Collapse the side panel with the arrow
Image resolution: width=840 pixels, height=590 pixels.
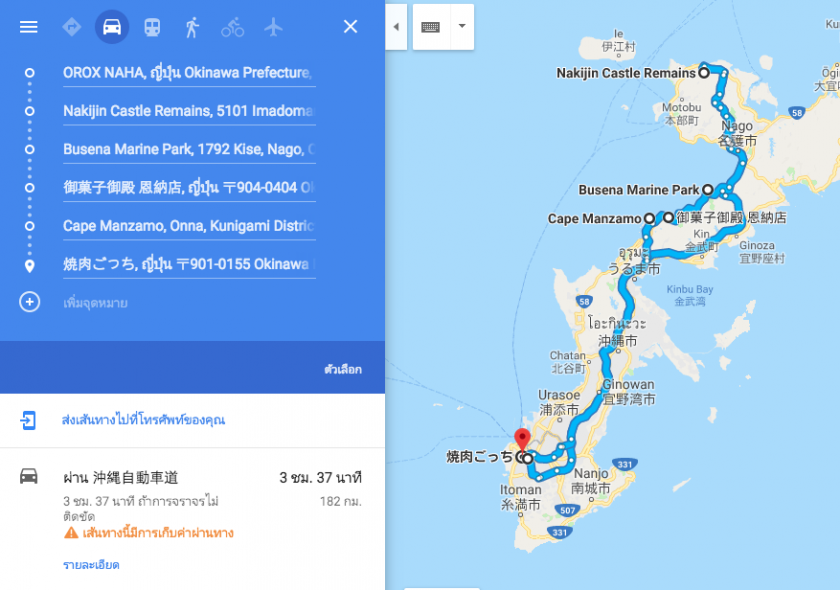[396, 27]
